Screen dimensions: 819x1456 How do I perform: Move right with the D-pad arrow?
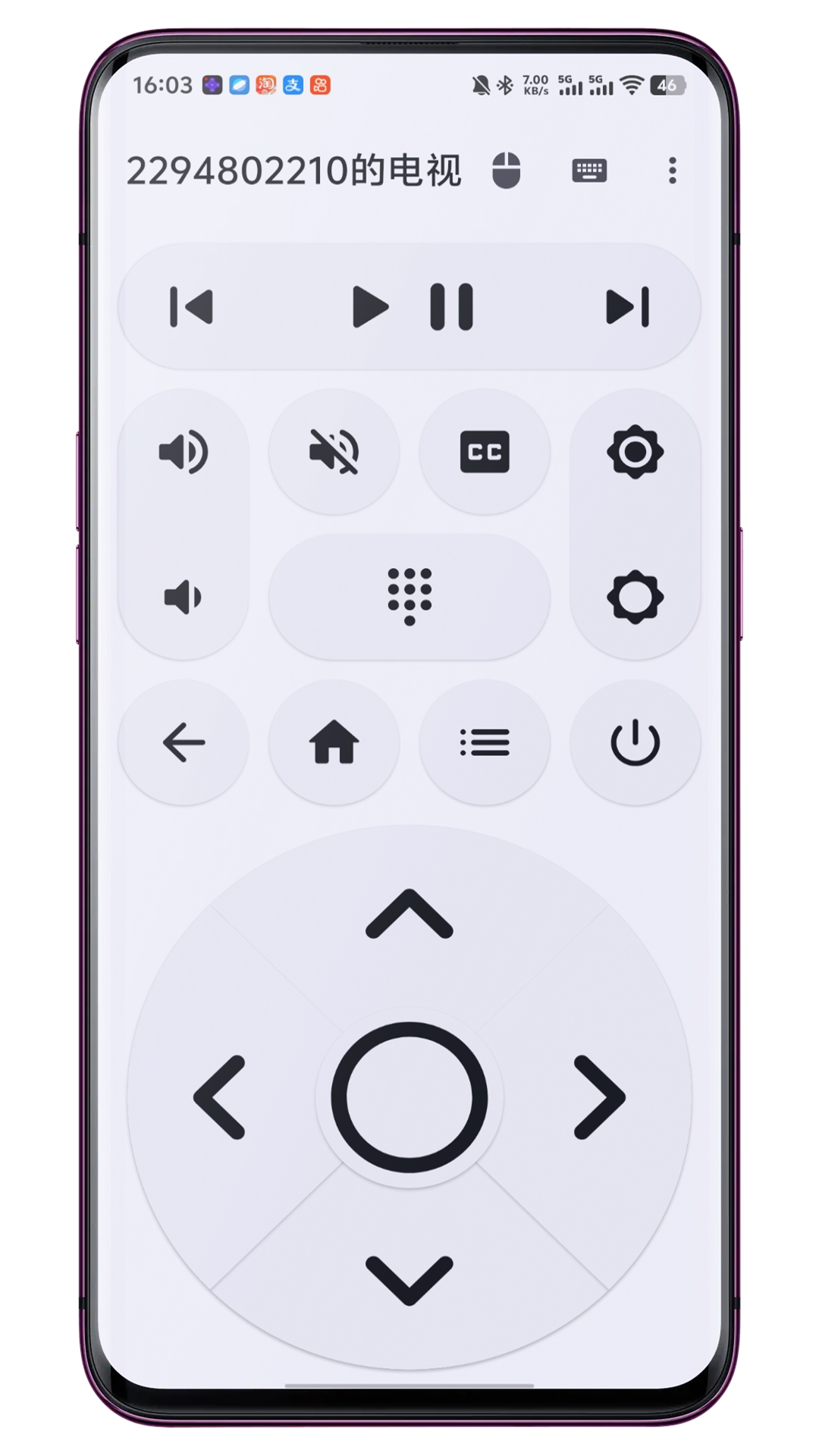coord(599,1097)
